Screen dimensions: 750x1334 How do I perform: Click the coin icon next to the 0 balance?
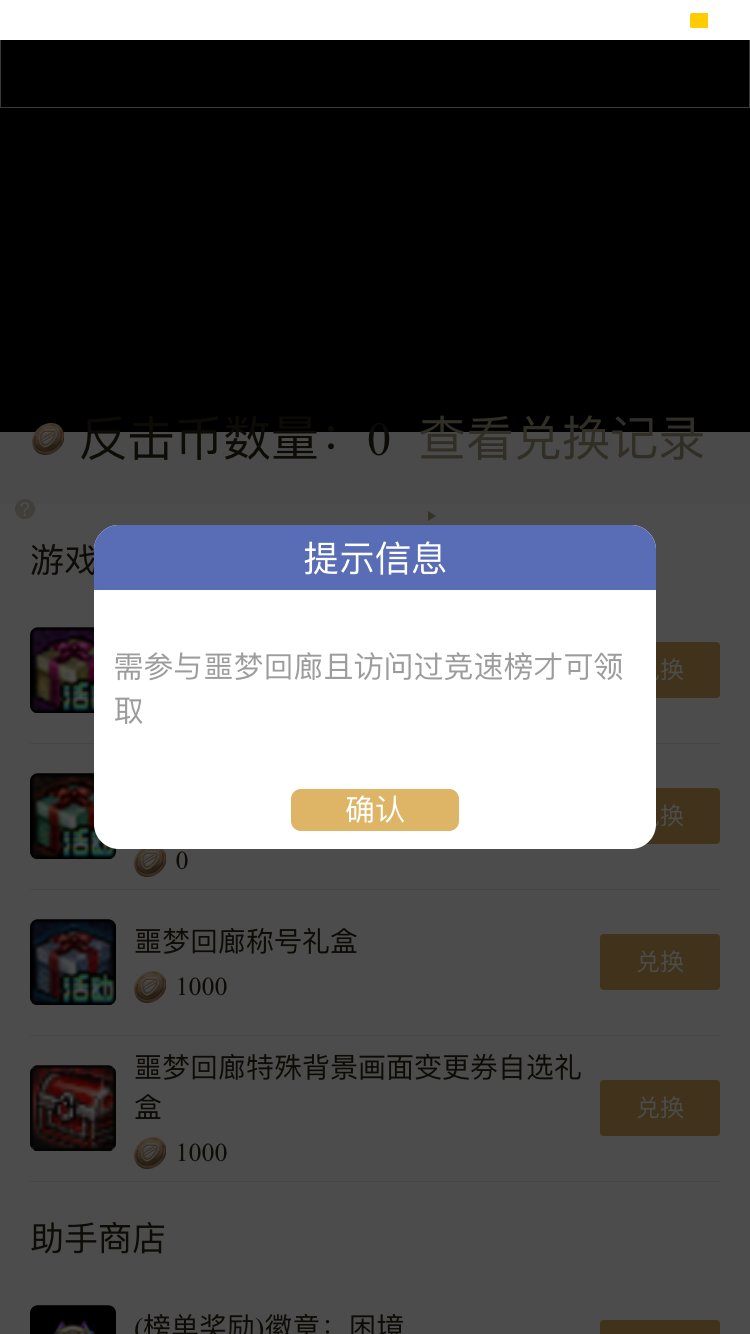pyautogui.click(x=148, y=861)
